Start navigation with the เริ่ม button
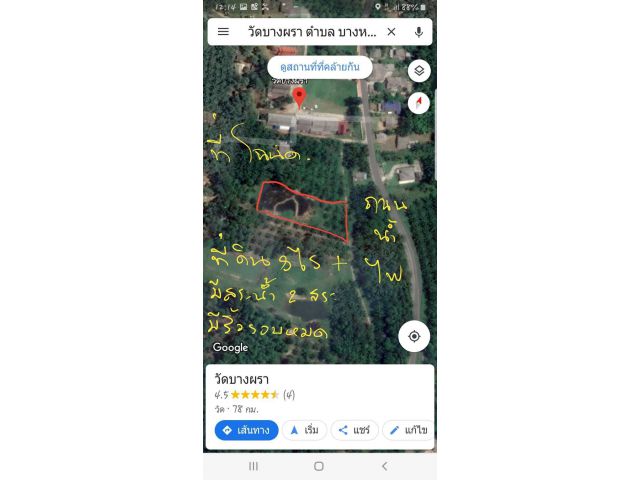 tap(304, 430)
